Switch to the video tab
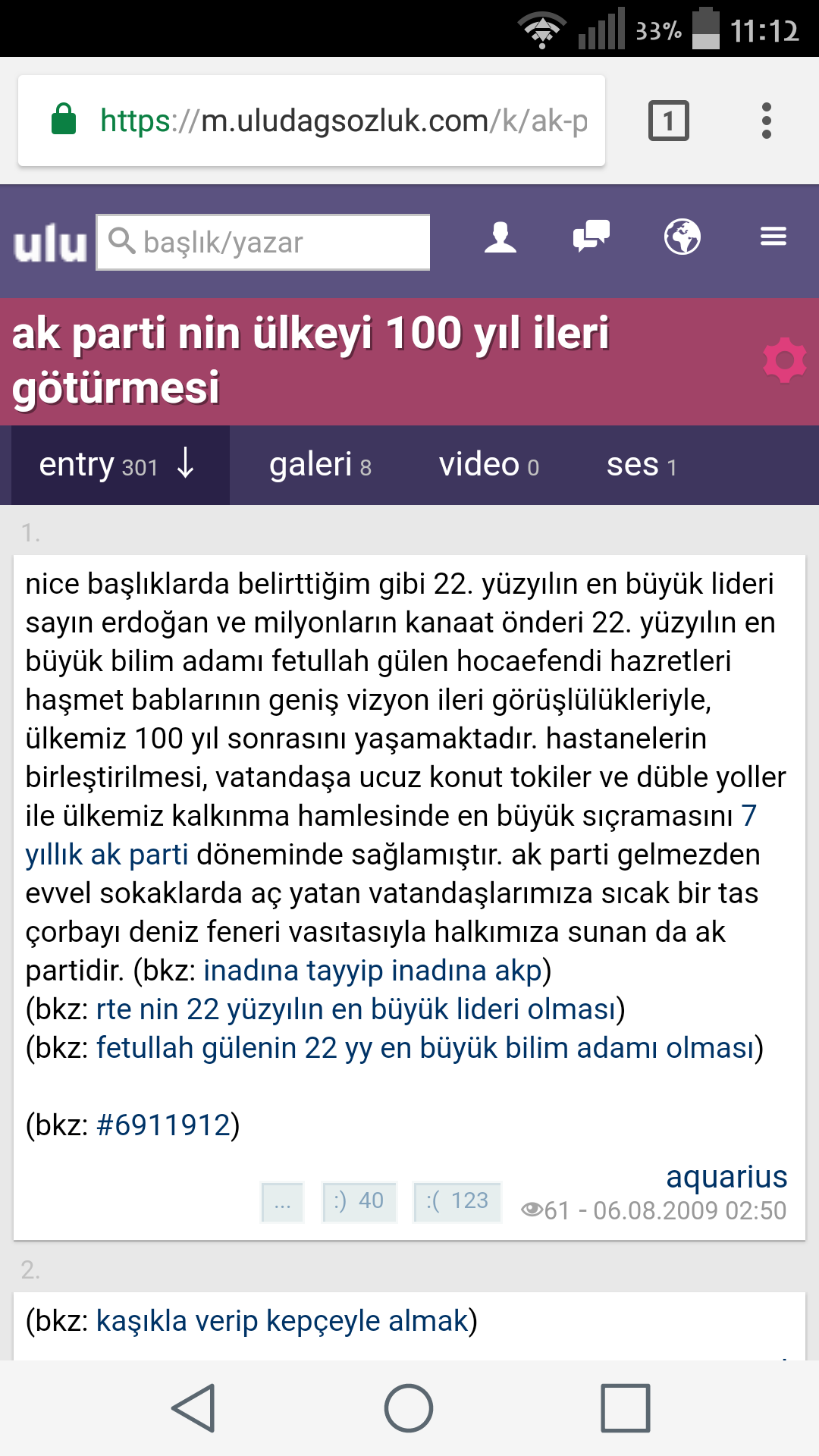The width and height of the screenshot is (819, 1456). [489, 465]
